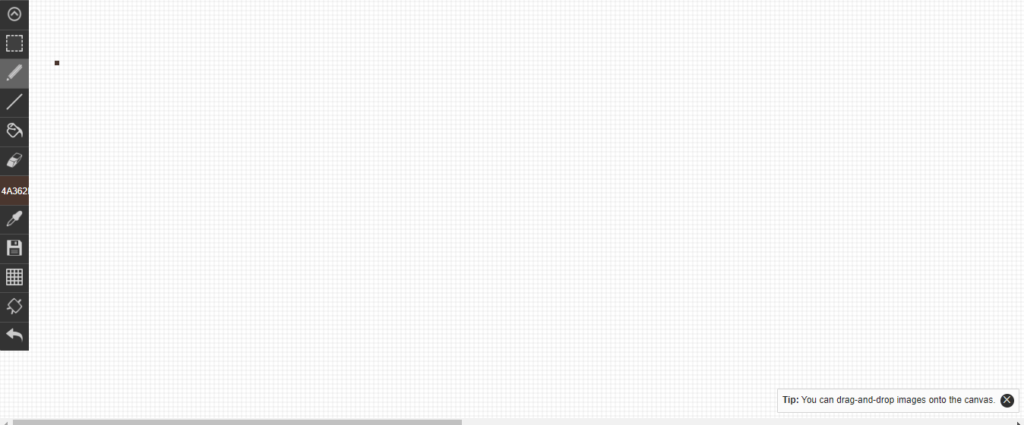Choose the pencil drawing tool
This screenshot has height=425, width=1024.
pyautogui.click(x=14, y=73)
